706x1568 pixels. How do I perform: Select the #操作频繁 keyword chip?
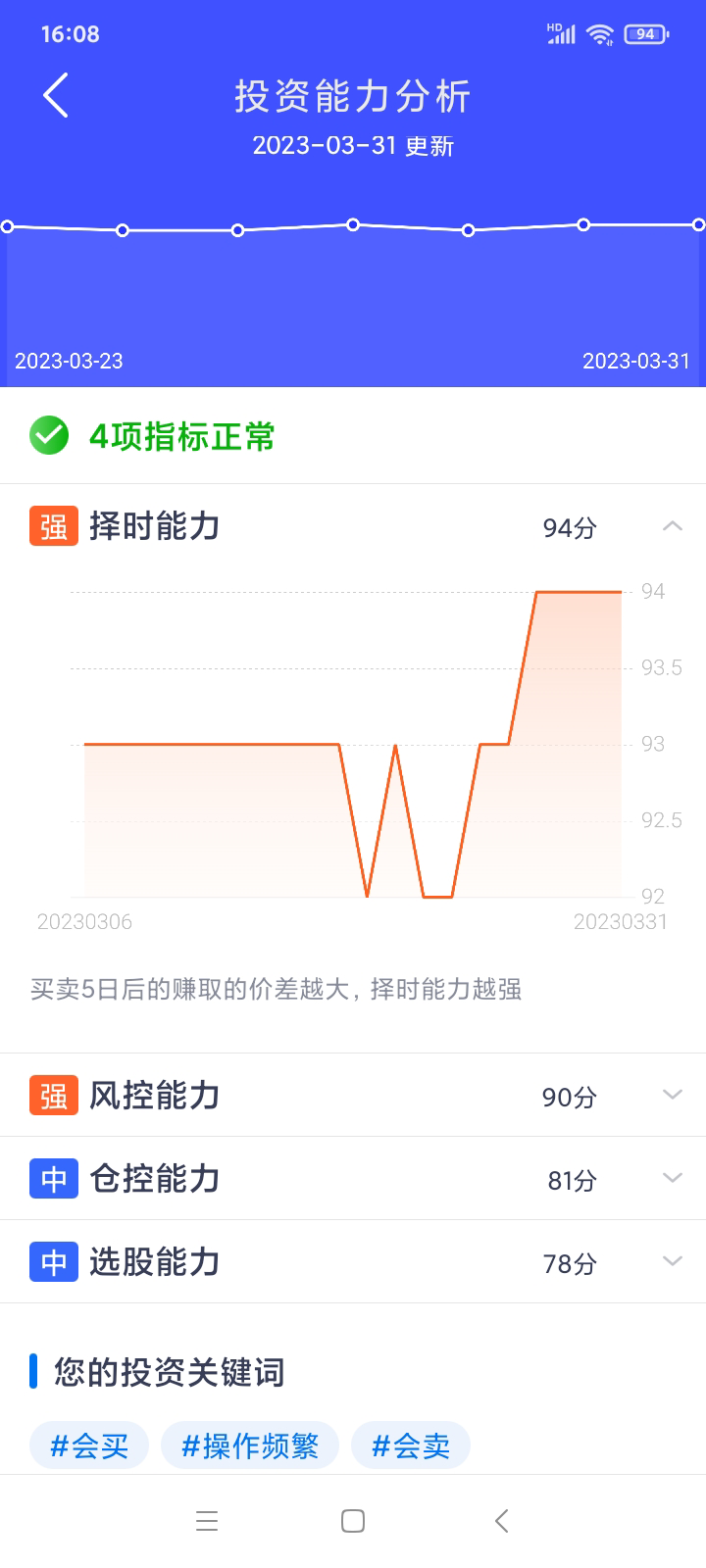click(250, 1445)
